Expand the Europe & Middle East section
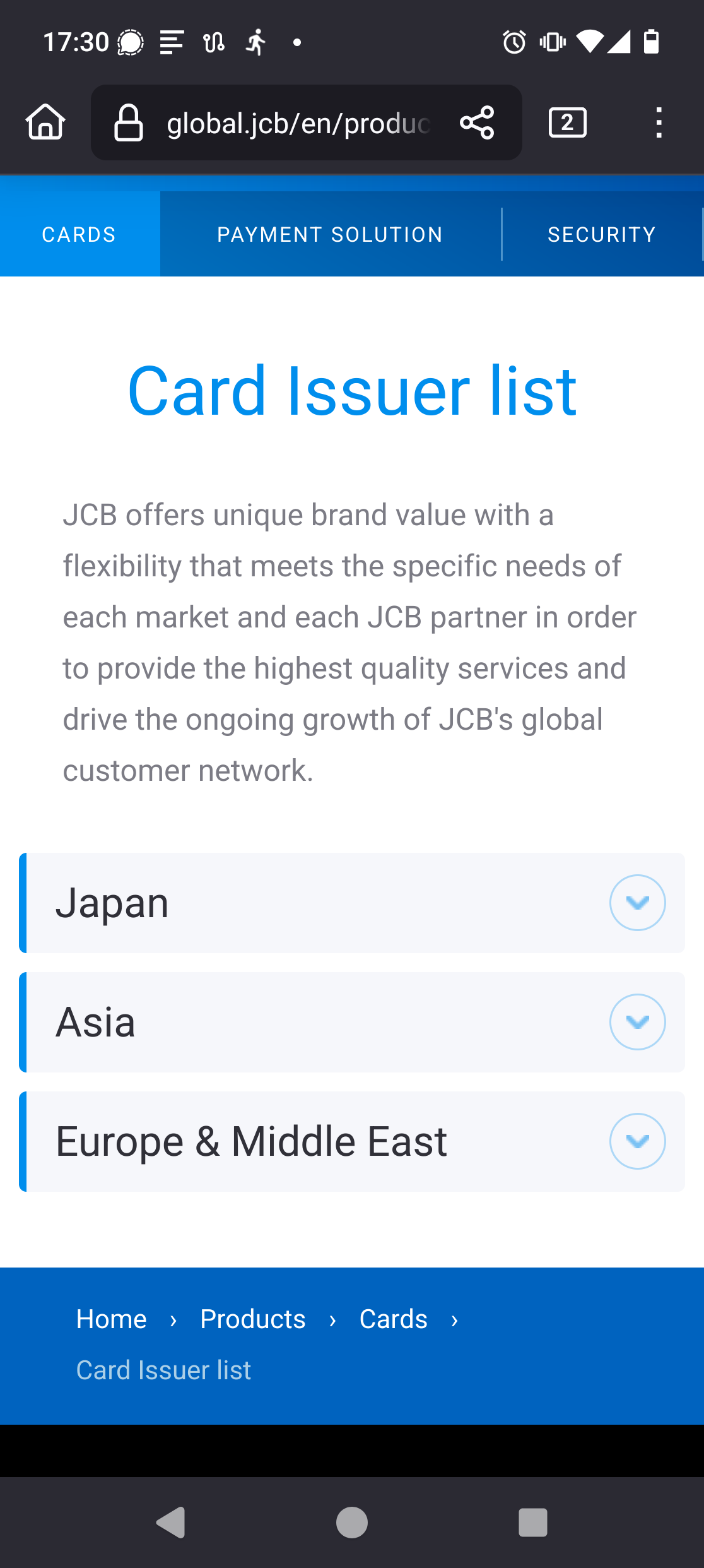The height and width of the screenshot is (1568, 704). pyautogui.click(x=637, y=1141)
